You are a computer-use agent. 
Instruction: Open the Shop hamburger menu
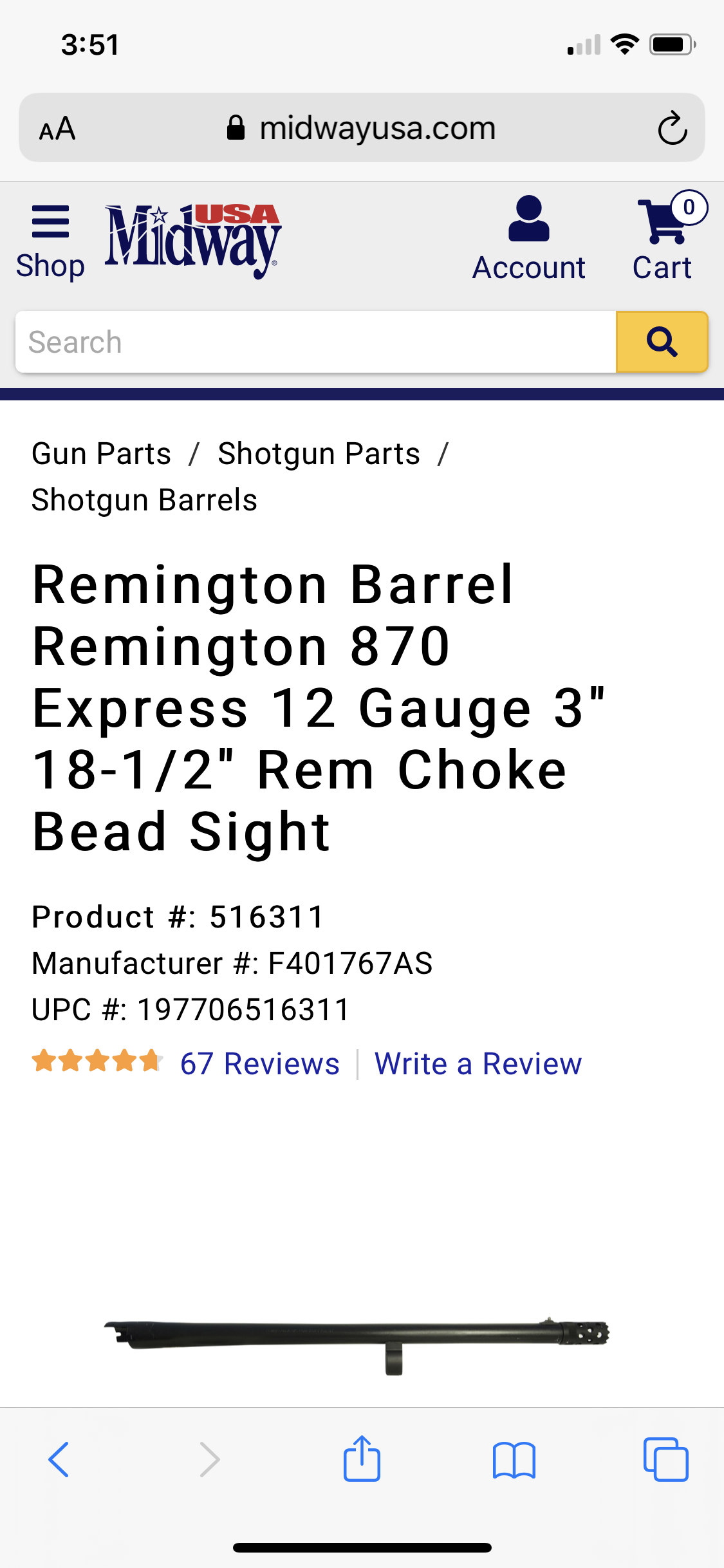tap(50, 239)
